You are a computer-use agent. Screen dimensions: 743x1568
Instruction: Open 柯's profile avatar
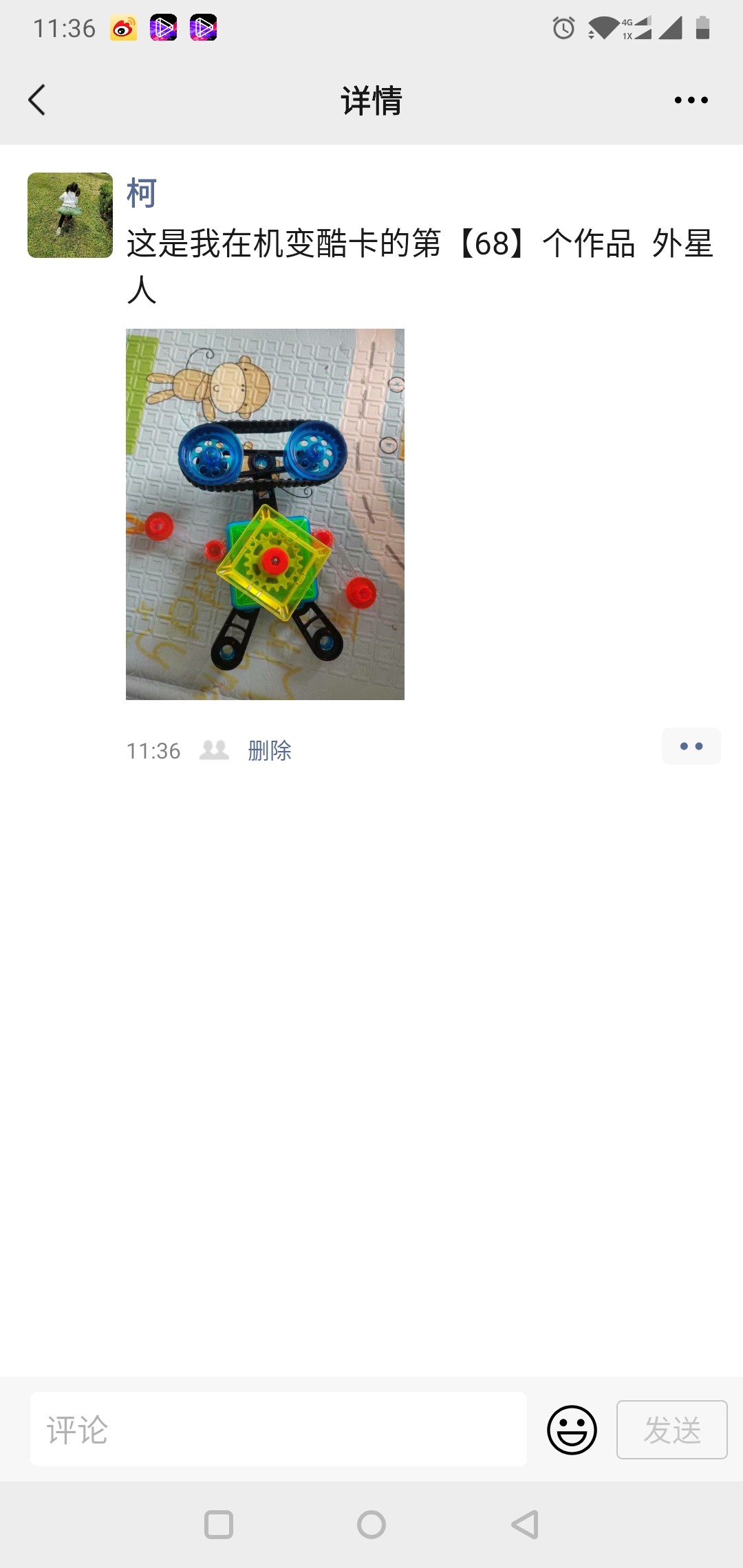pyautogui.click(x=70, y=215)
